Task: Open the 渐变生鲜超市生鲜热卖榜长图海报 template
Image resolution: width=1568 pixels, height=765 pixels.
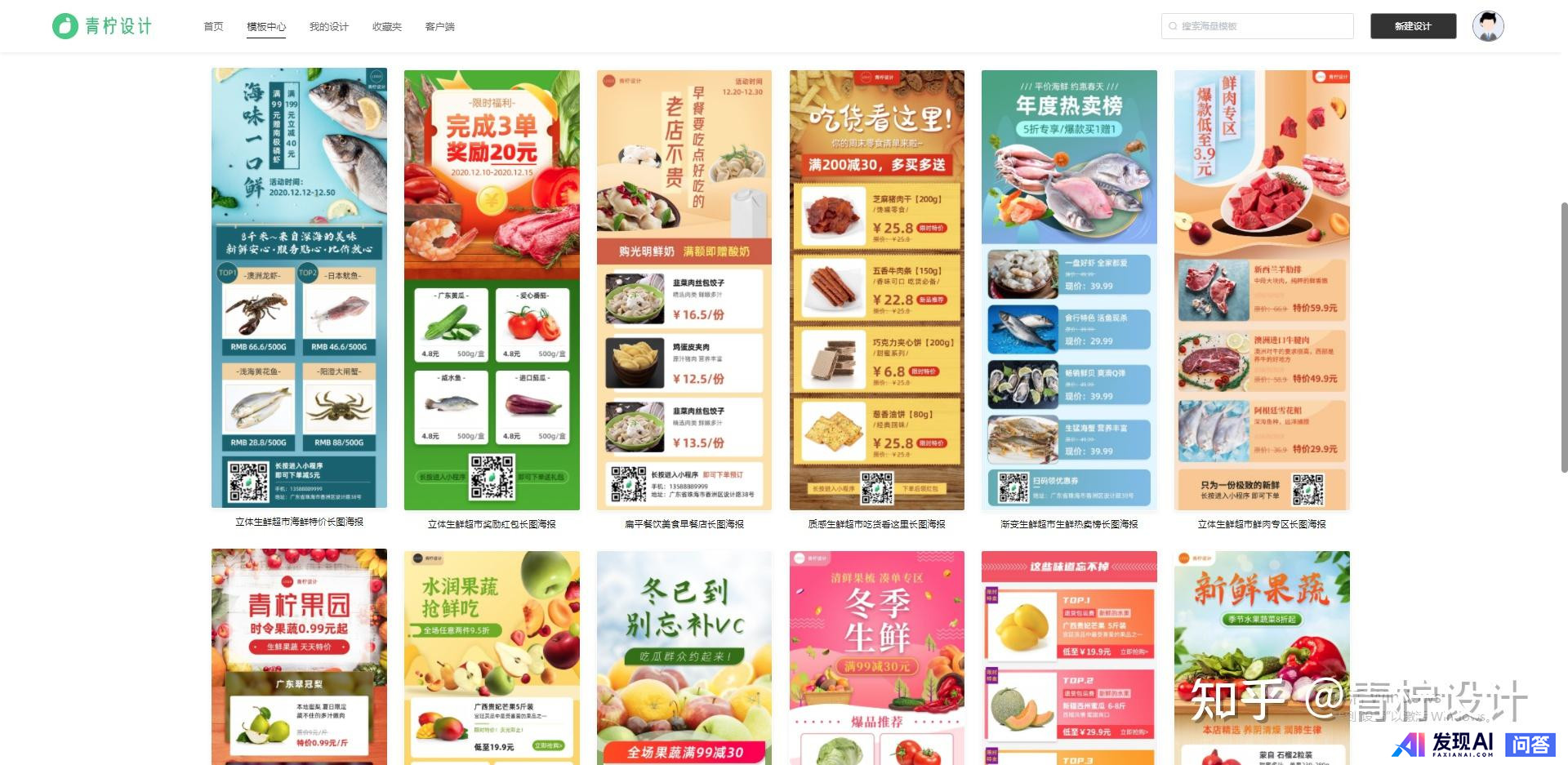Action: tap(1069, 290)
